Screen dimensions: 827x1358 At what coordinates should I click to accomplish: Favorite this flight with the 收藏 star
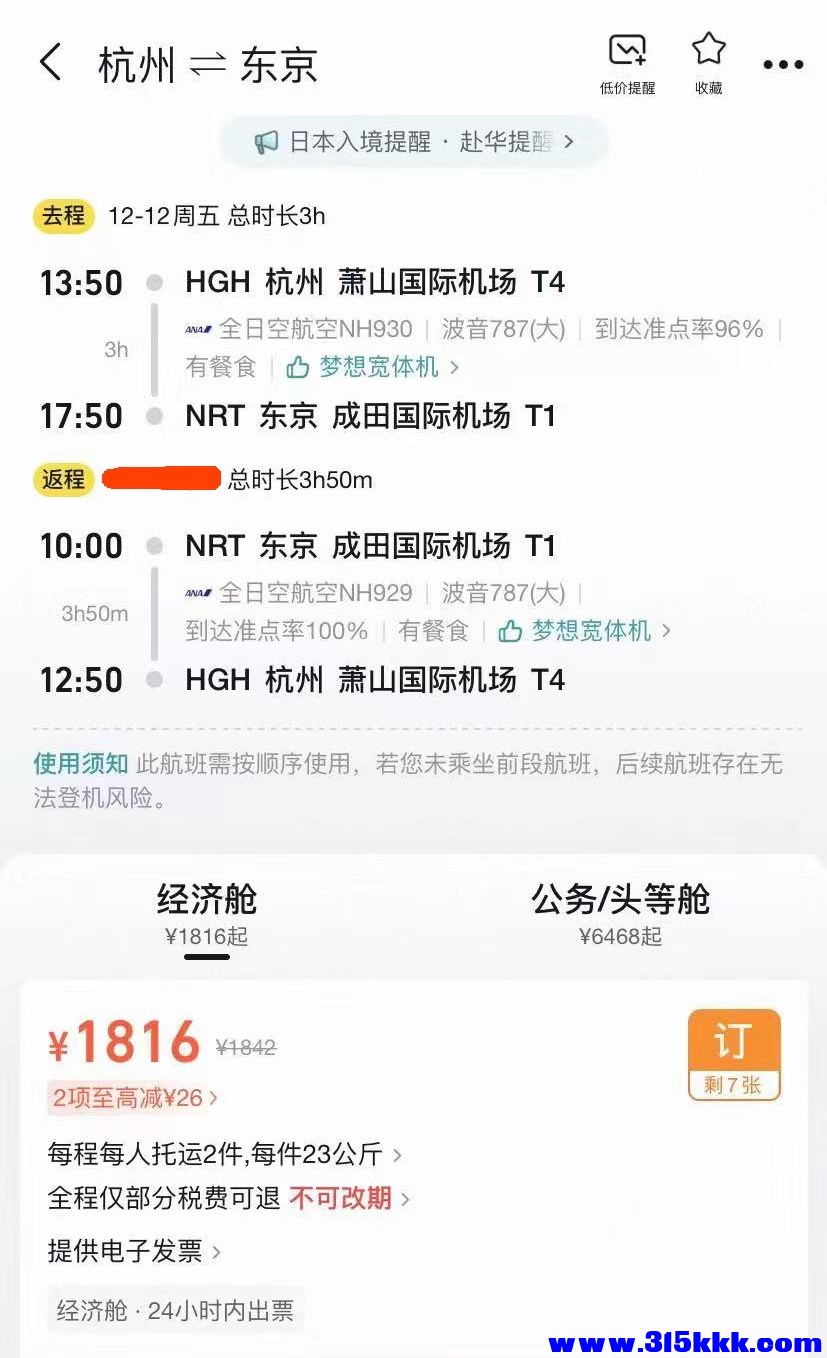coord(708,63)
